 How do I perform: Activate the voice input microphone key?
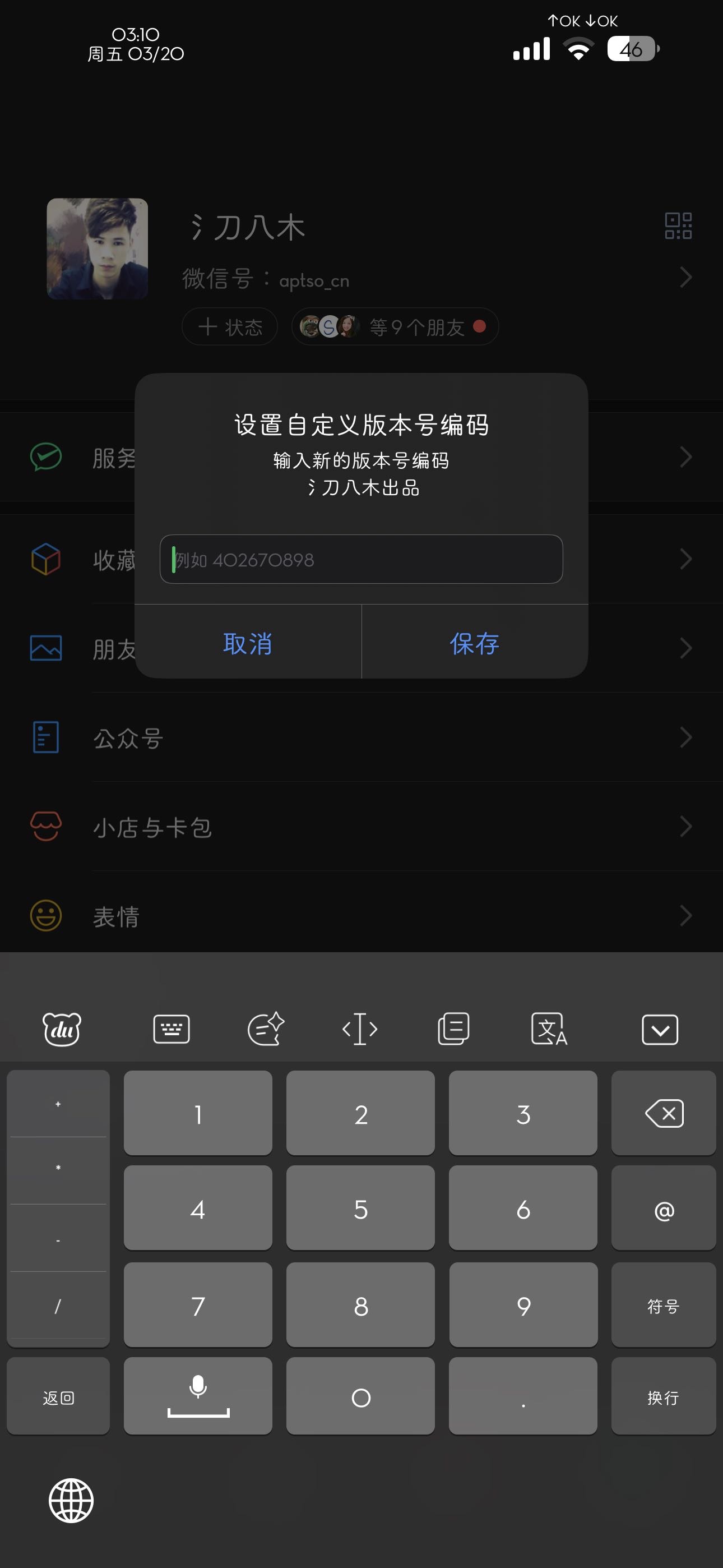[x=198, y=1397]
